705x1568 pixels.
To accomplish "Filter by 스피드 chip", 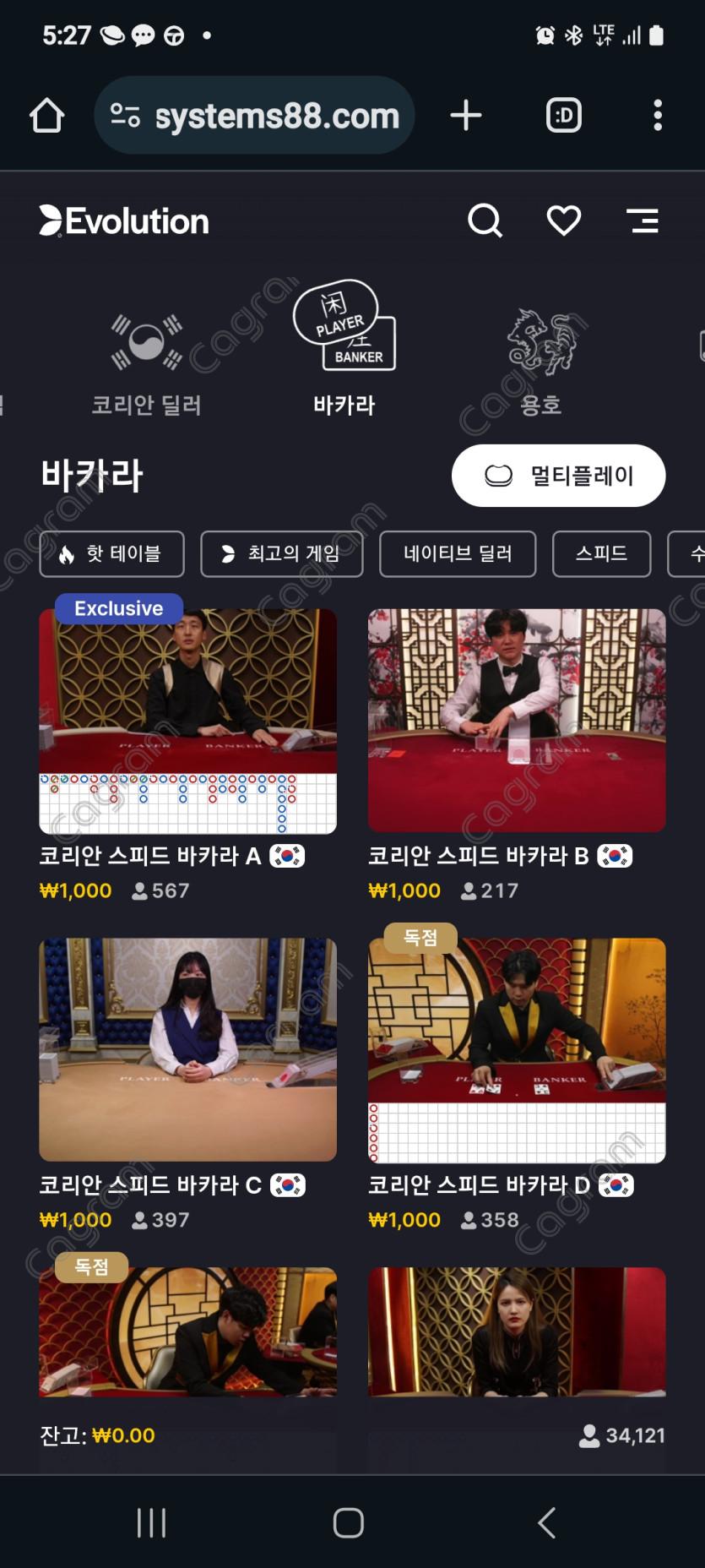I will [x=601, y=554].
